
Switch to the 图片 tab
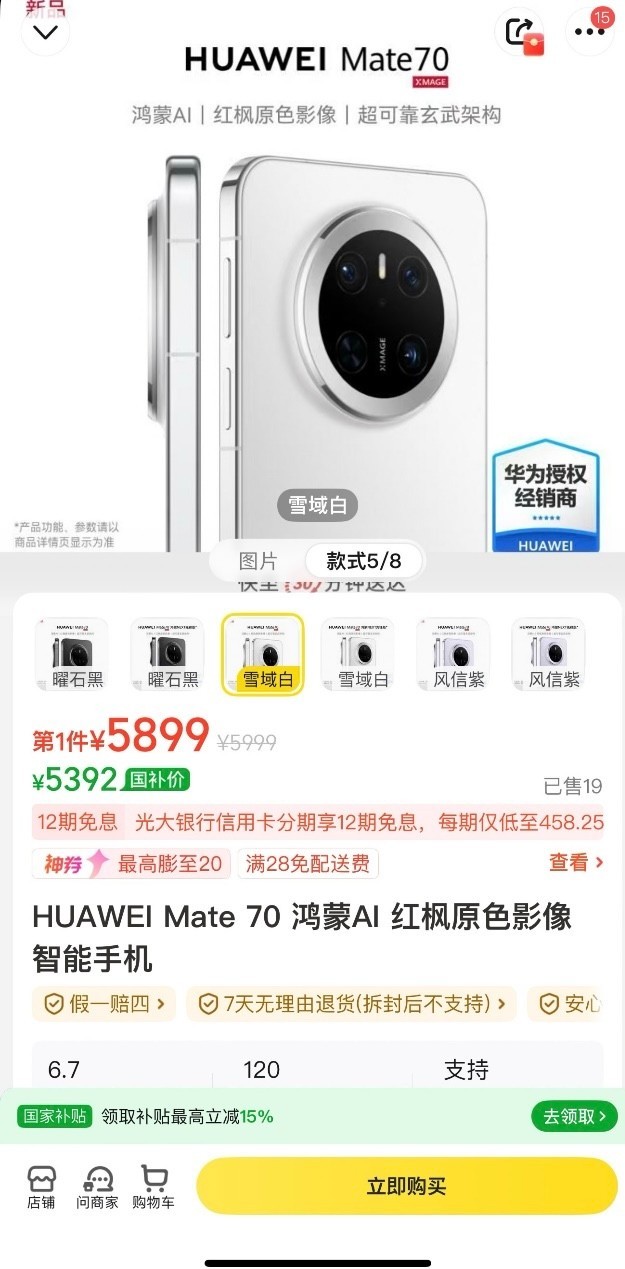click(x=258, y=561)
